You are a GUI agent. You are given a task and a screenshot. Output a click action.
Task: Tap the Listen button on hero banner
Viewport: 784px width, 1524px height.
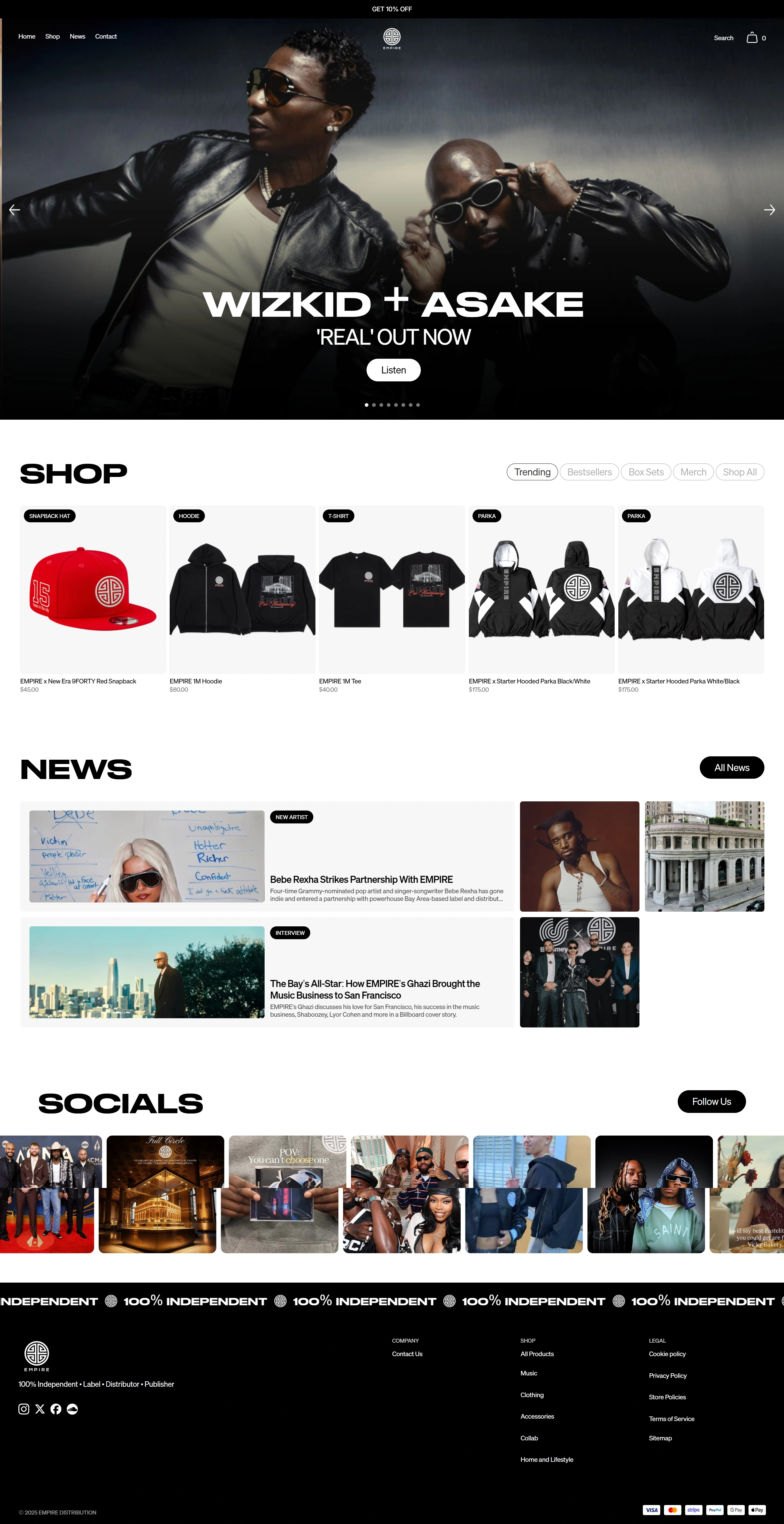[393, 370]
